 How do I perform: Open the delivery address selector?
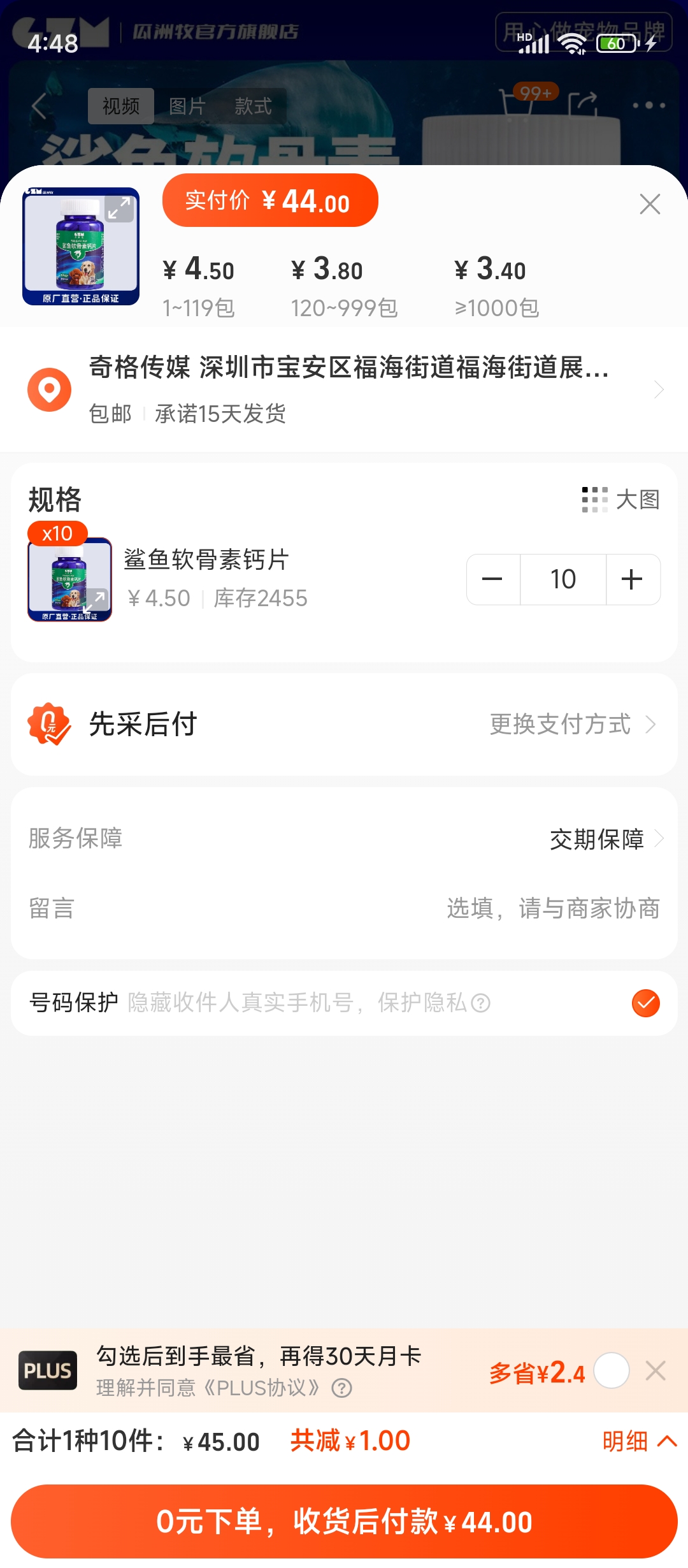pyautogui.click(x=344, y=389)
